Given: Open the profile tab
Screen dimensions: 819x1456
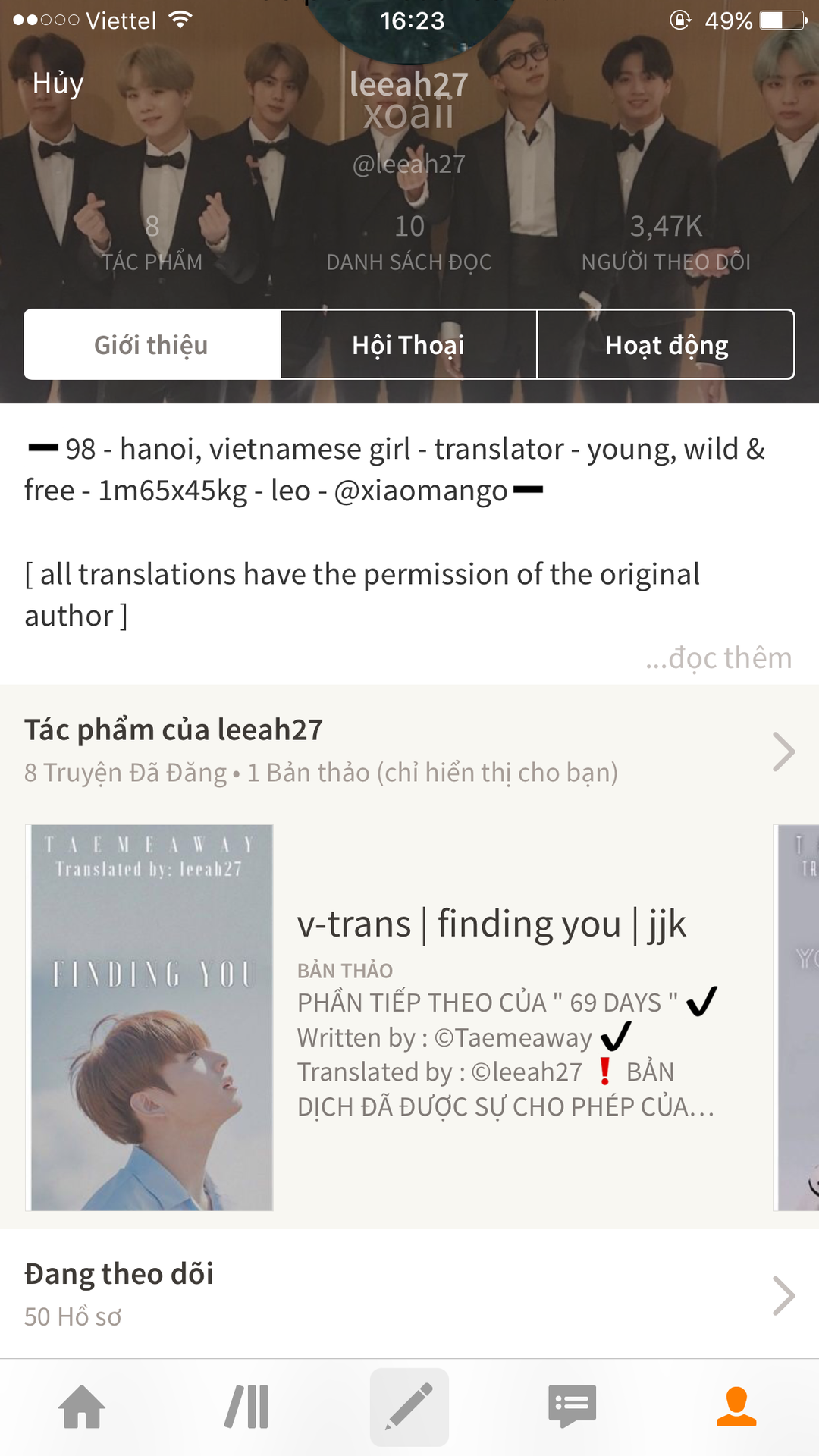Looking at the screenshot, I should (x=736, y=1407).
